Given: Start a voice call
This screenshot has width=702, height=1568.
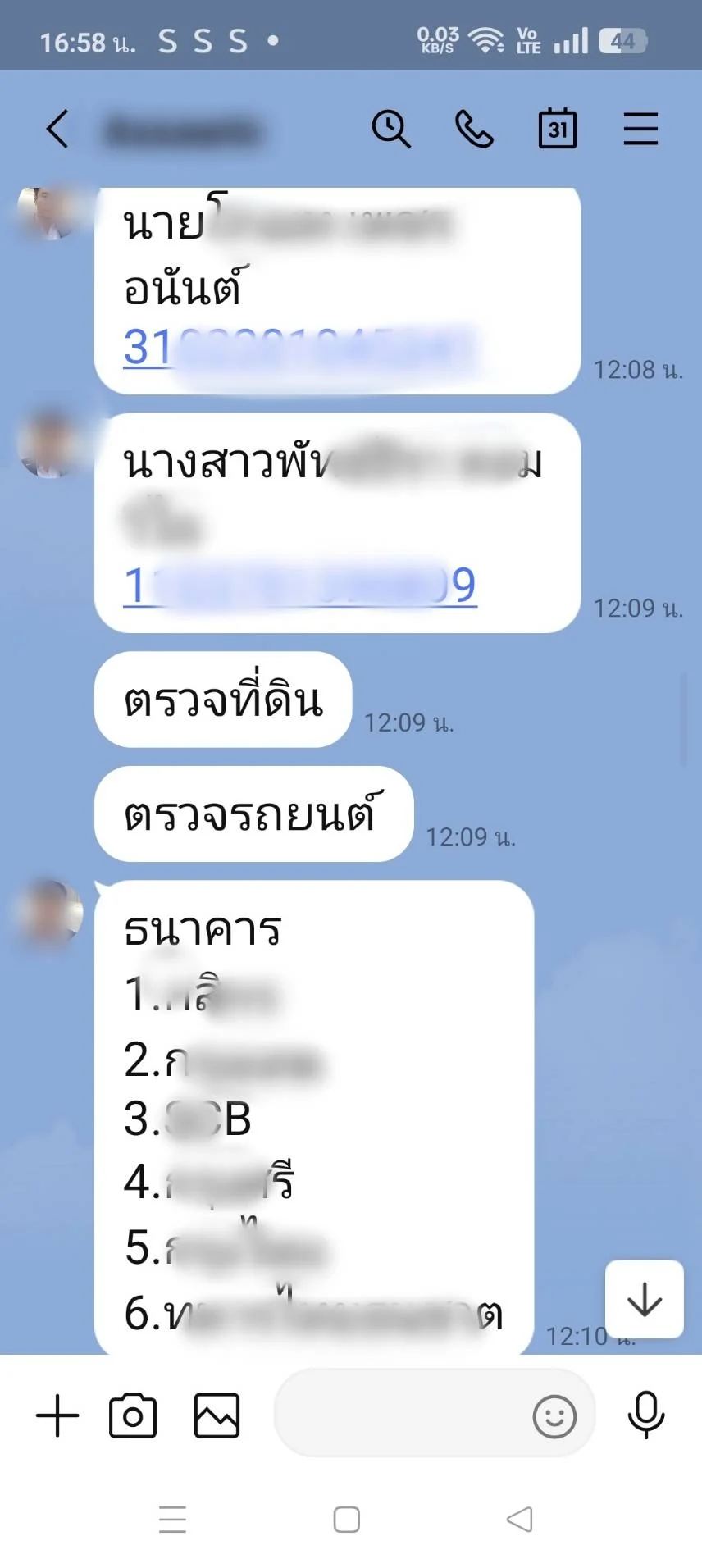Looking at the screenshot, I should point(474,130).
